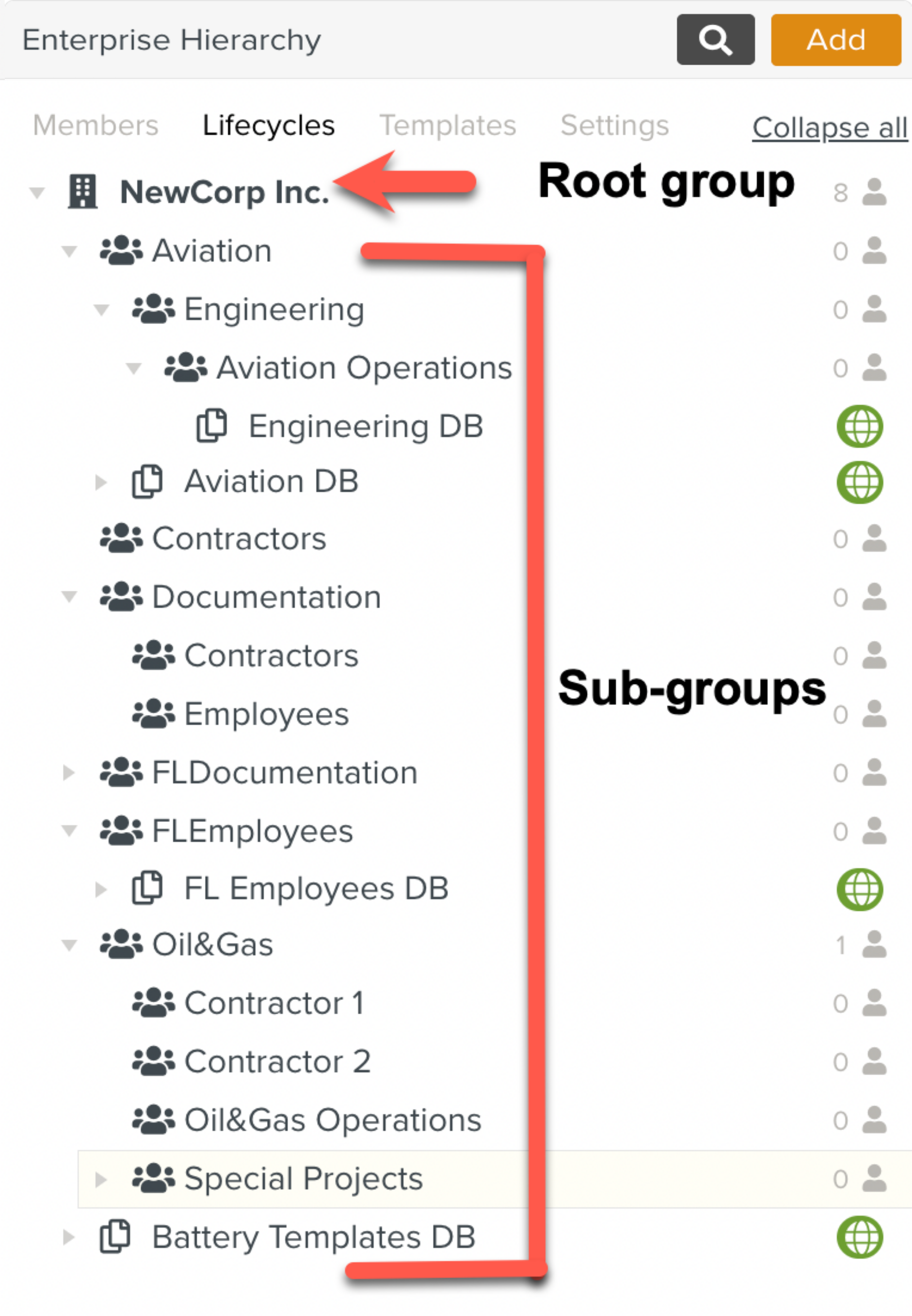912x1316 pixels.
Task: Click the building icon beside NewCorp Inc.
Action: 82,192
